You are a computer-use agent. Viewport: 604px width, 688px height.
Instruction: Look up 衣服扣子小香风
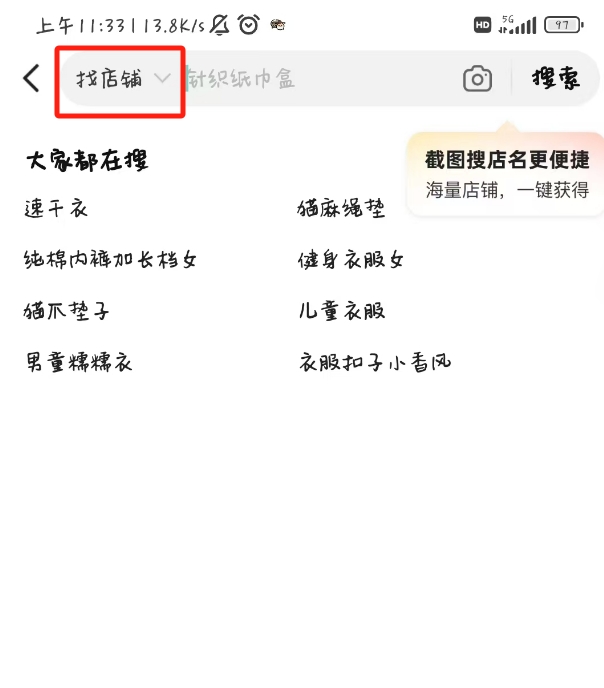coord(375,362)
